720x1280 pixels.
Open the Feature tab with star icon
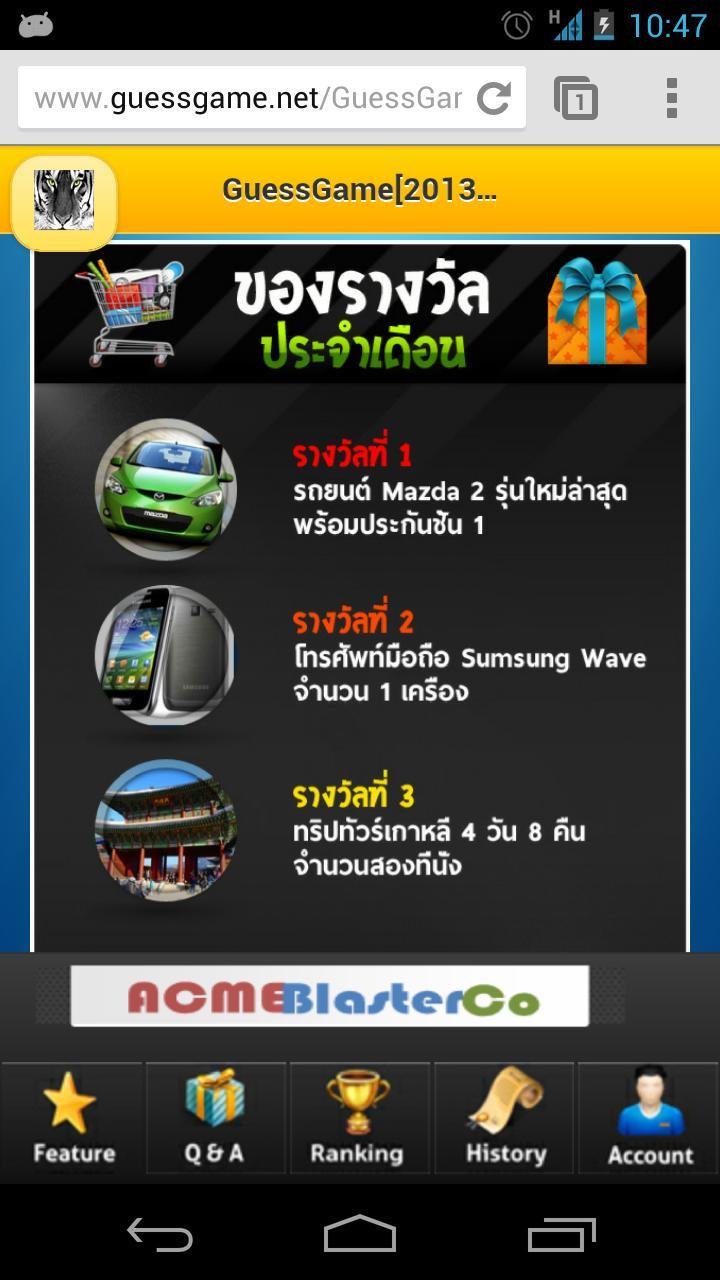[x=71, y=1118]
